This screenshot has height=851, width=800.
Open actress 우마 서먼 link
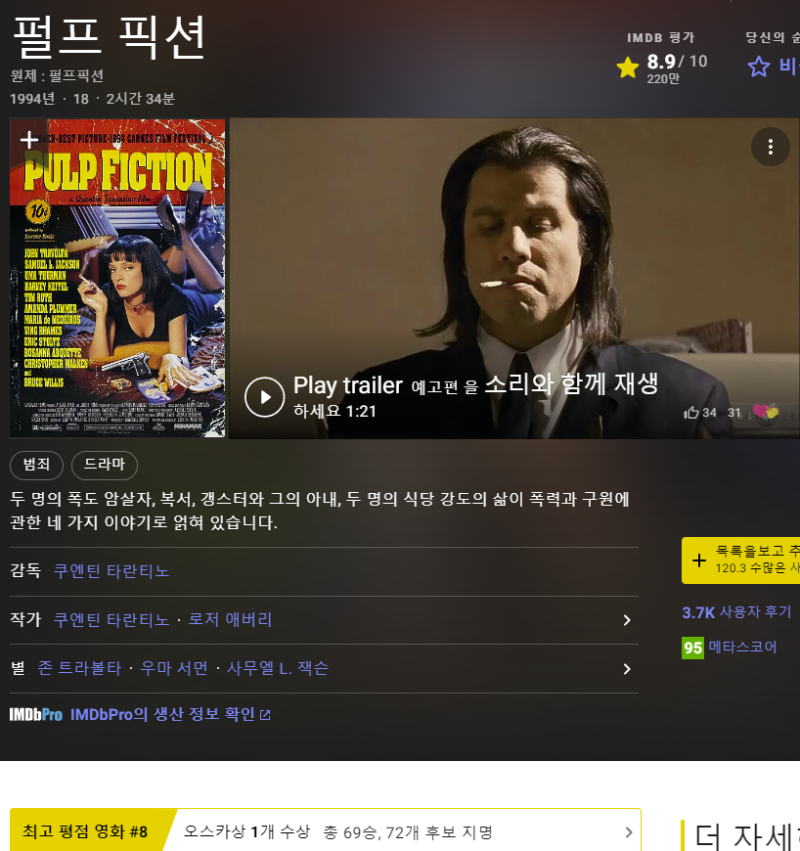[174, 668]
